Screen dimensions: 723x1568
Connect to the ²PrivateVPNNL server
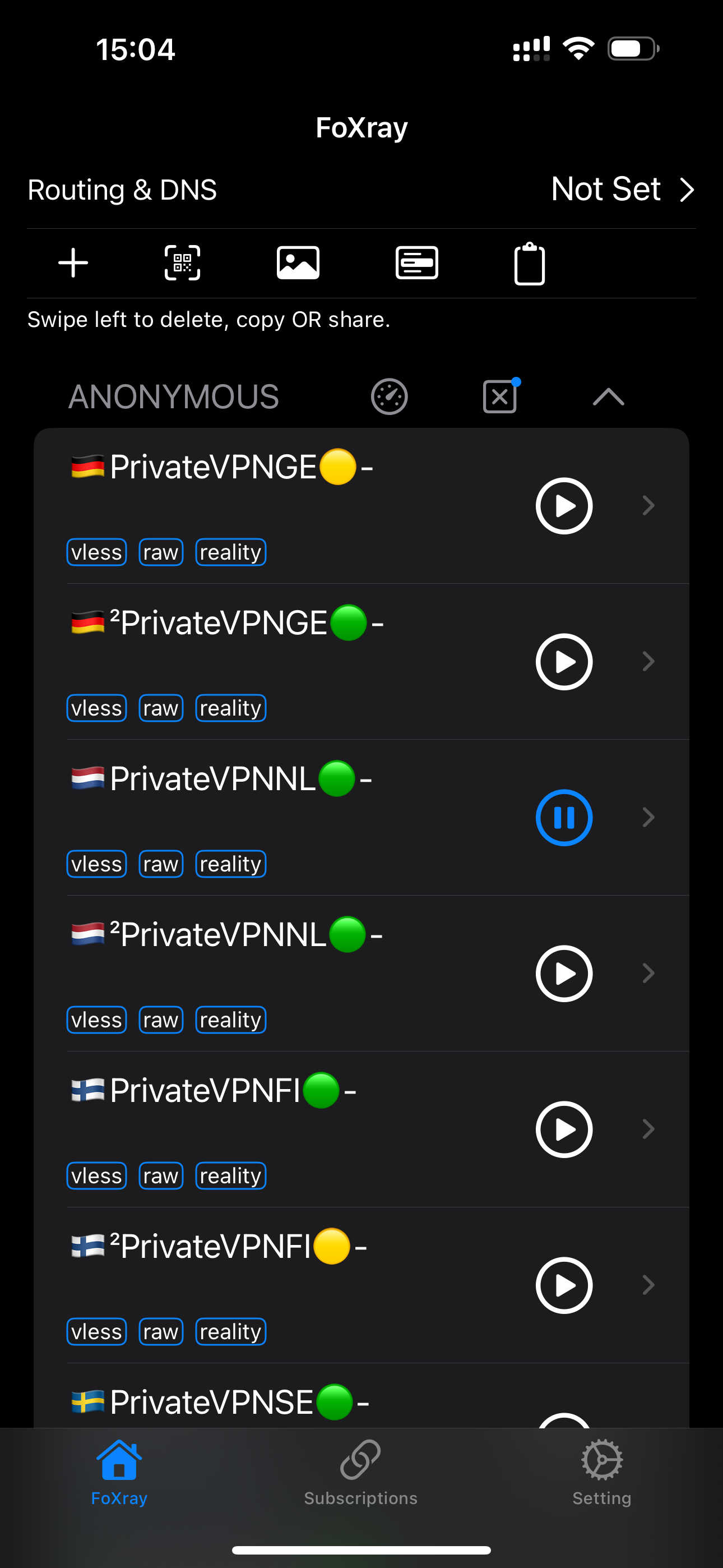pos(564,974)
